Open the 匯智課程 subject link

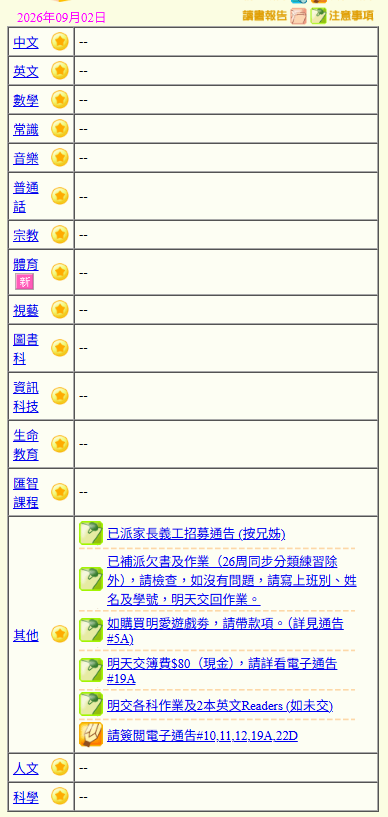coord(26,493)
